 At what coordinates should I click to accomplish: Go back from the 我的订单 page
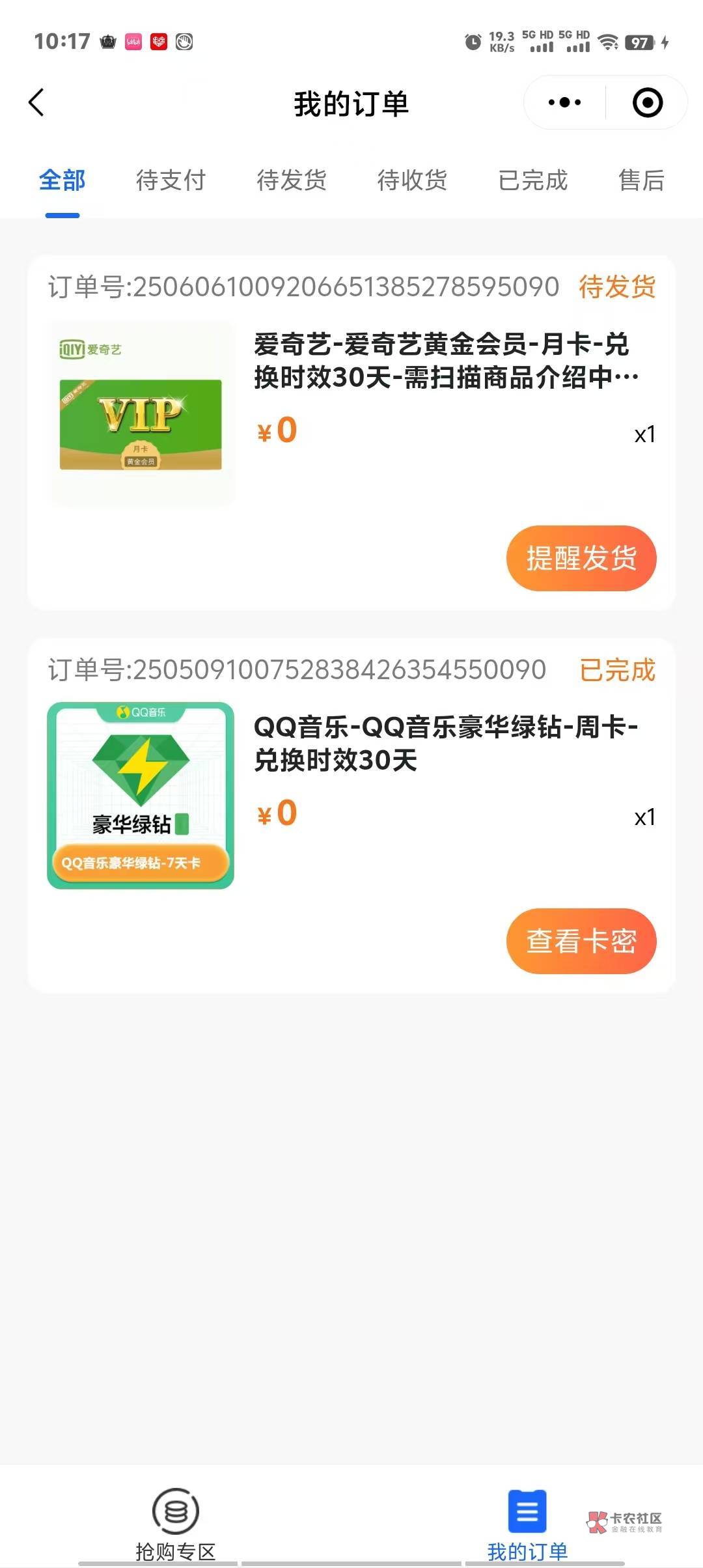tap(36, 103)
